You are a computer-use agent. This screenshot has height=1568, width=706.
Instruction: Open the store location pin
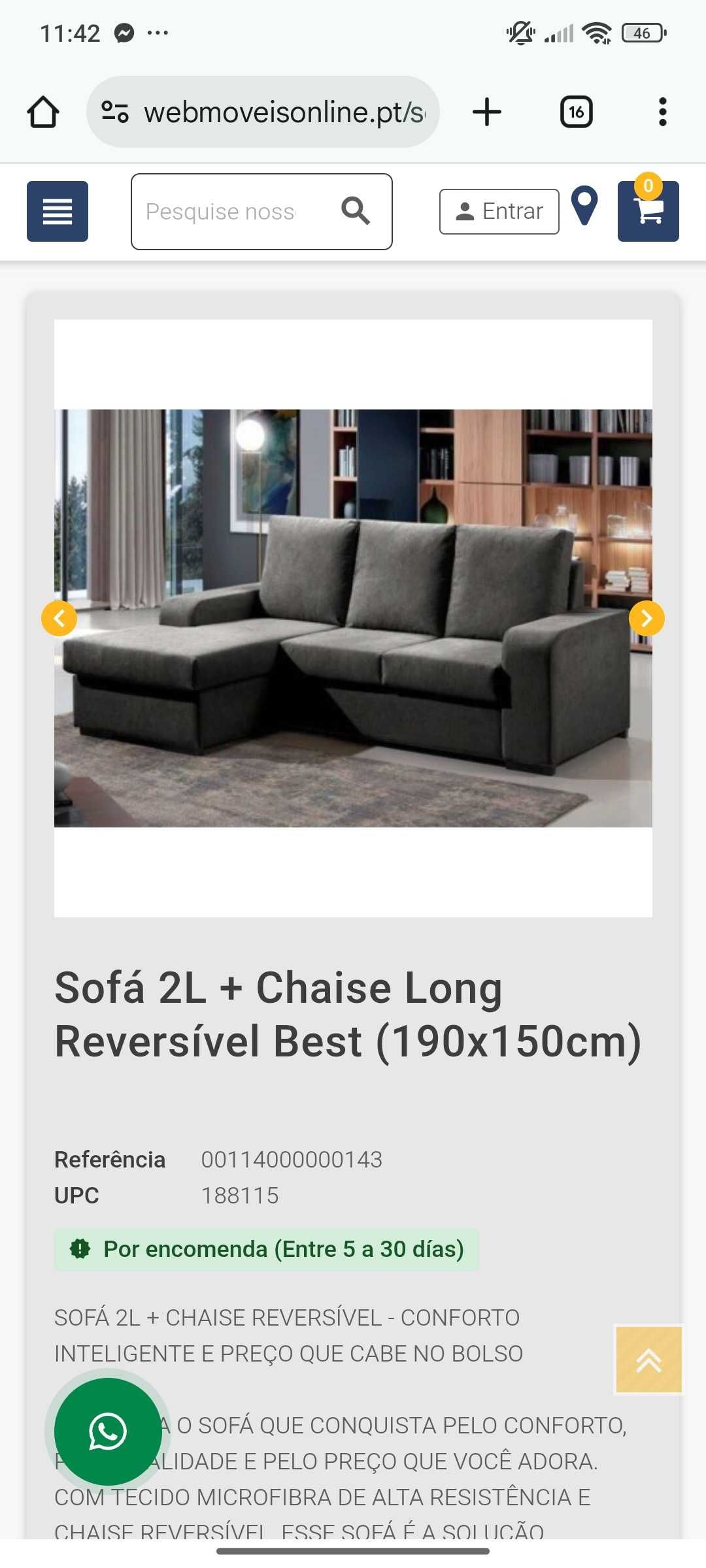point(584,206)
